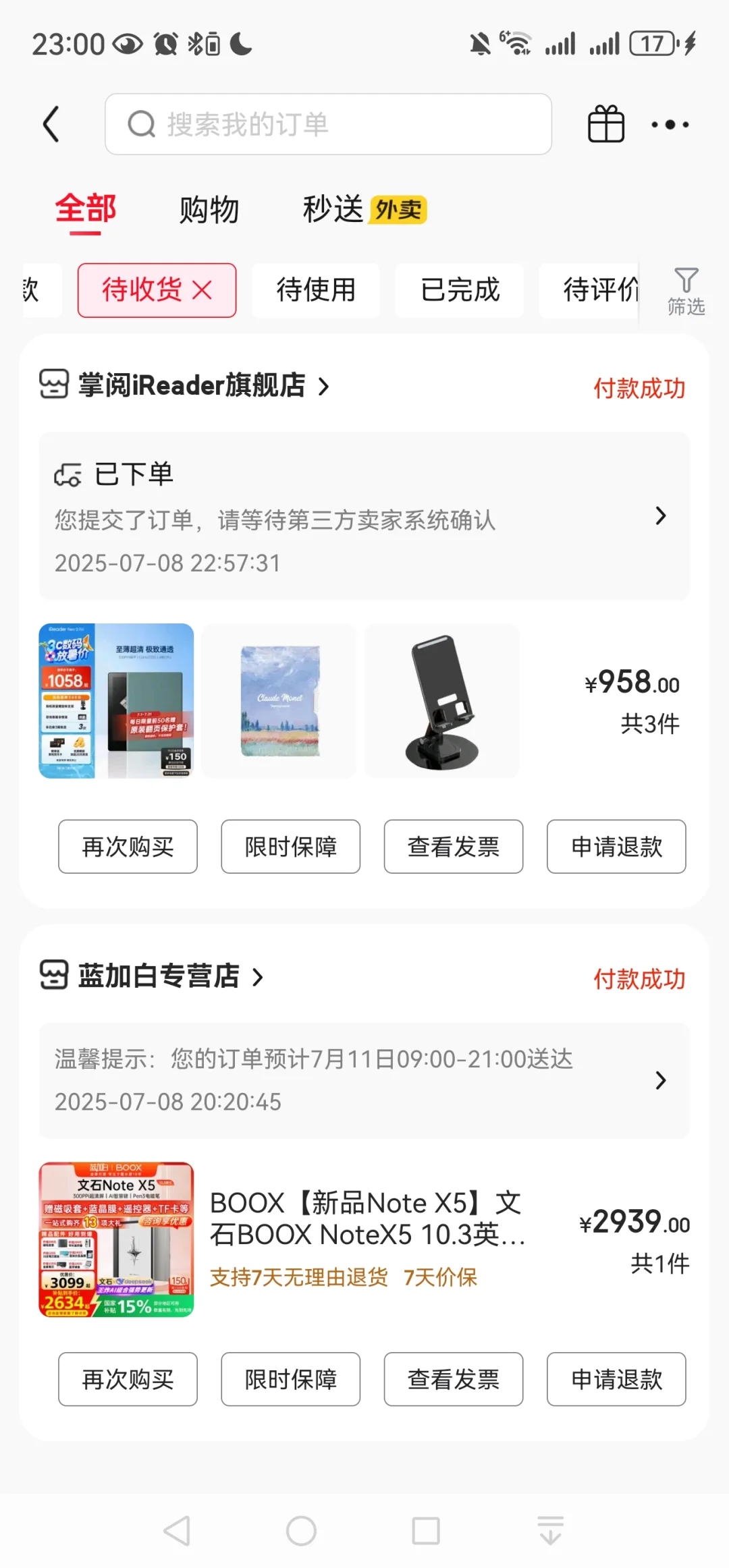Go back using the top-left arrow

pyautogui.click(x=51, y=124)
